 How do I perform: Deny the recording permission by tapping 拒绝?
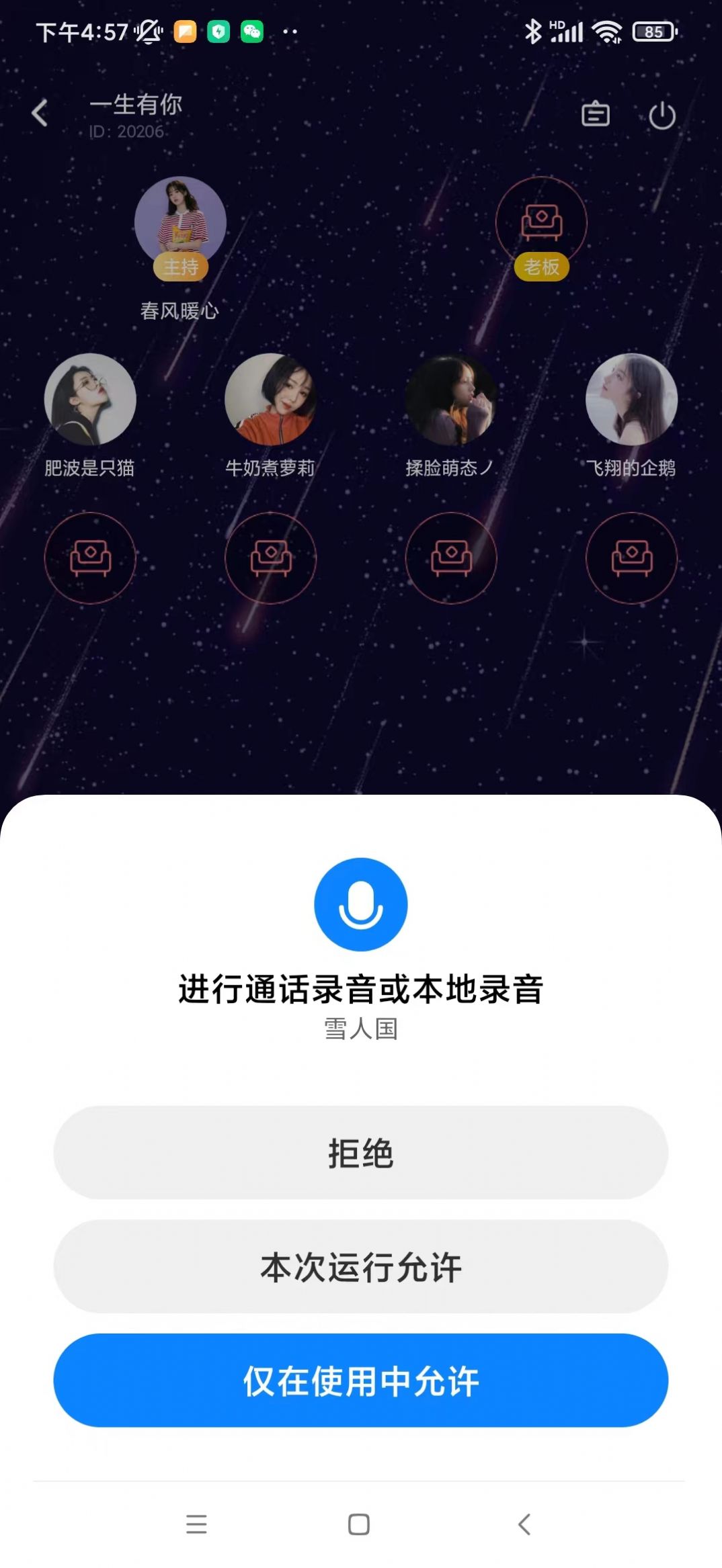pyautogui.click(x=361, y=1153)
